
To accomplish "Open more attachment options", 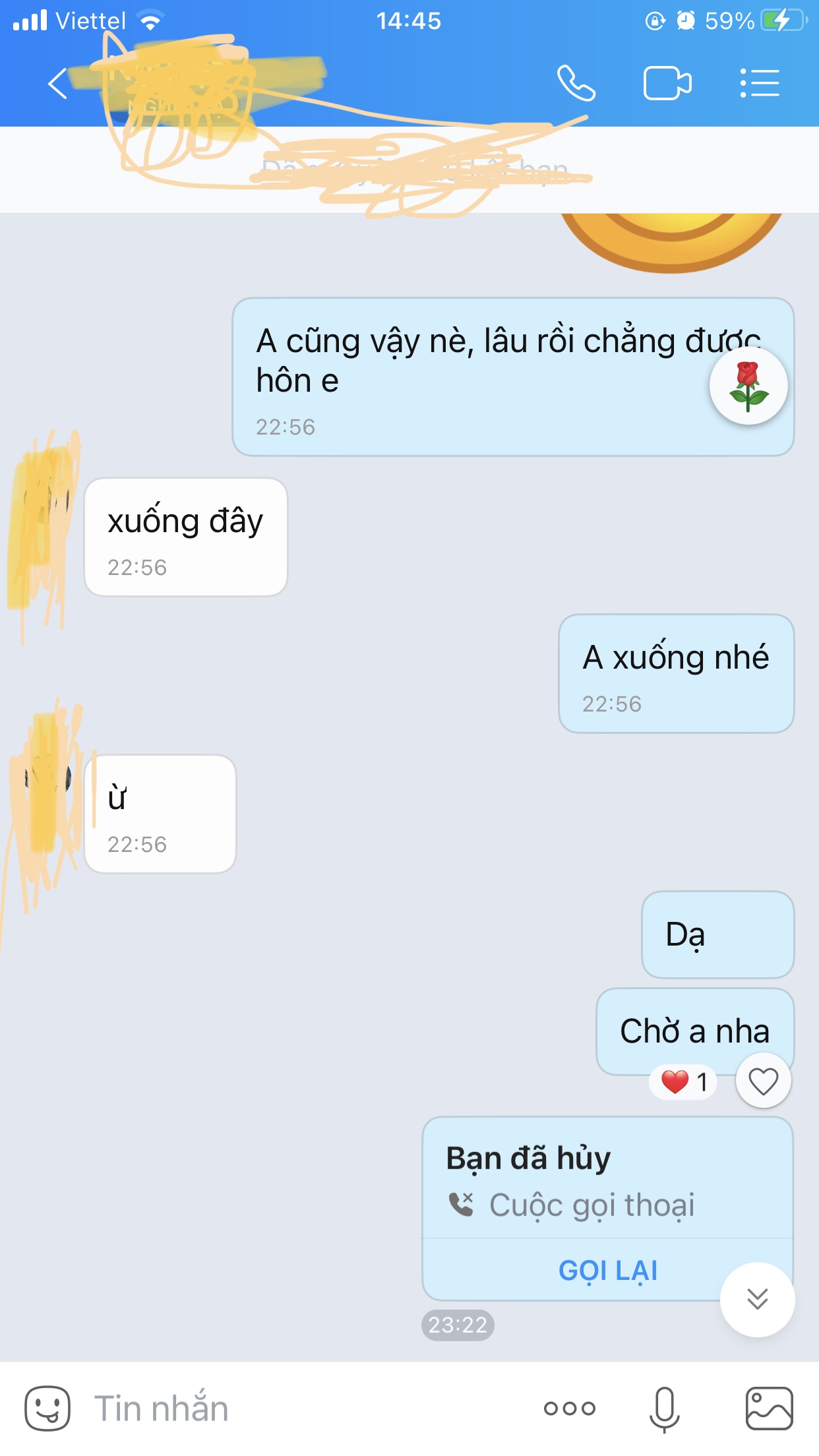I will (x=570, y=1409).
